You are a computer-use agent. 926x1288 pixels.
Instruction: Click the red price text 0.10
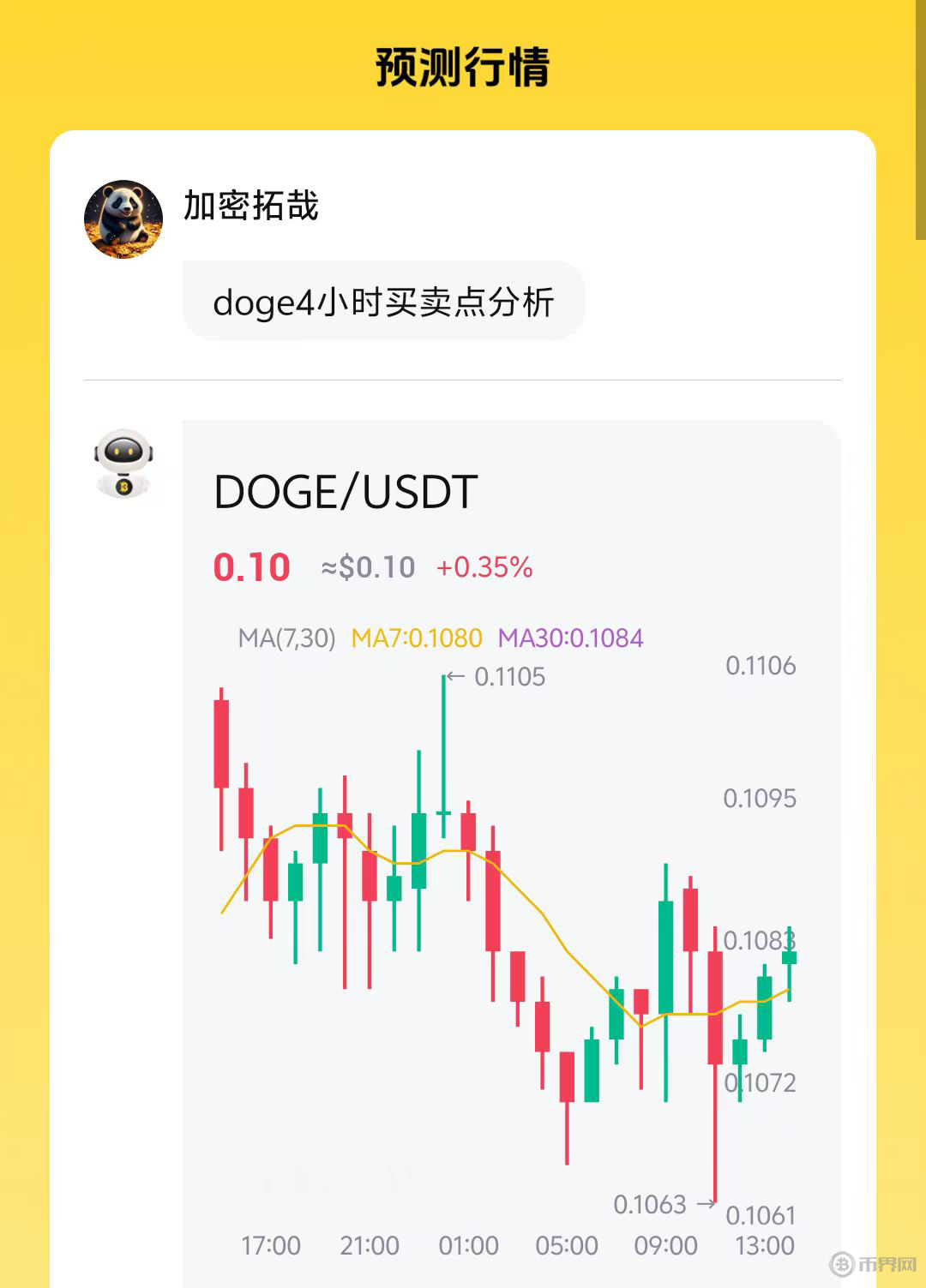[252, 566]
